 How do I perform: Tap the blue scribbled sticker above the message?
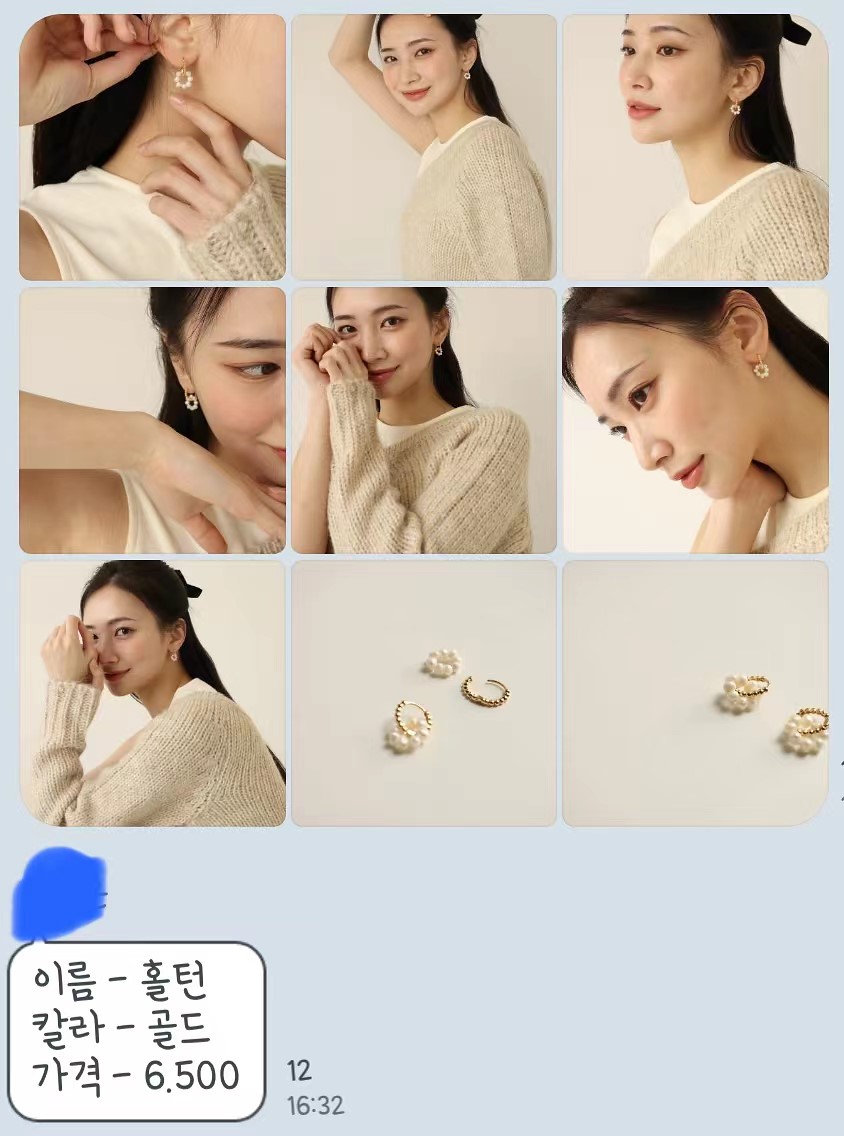(x=55, y=890)
